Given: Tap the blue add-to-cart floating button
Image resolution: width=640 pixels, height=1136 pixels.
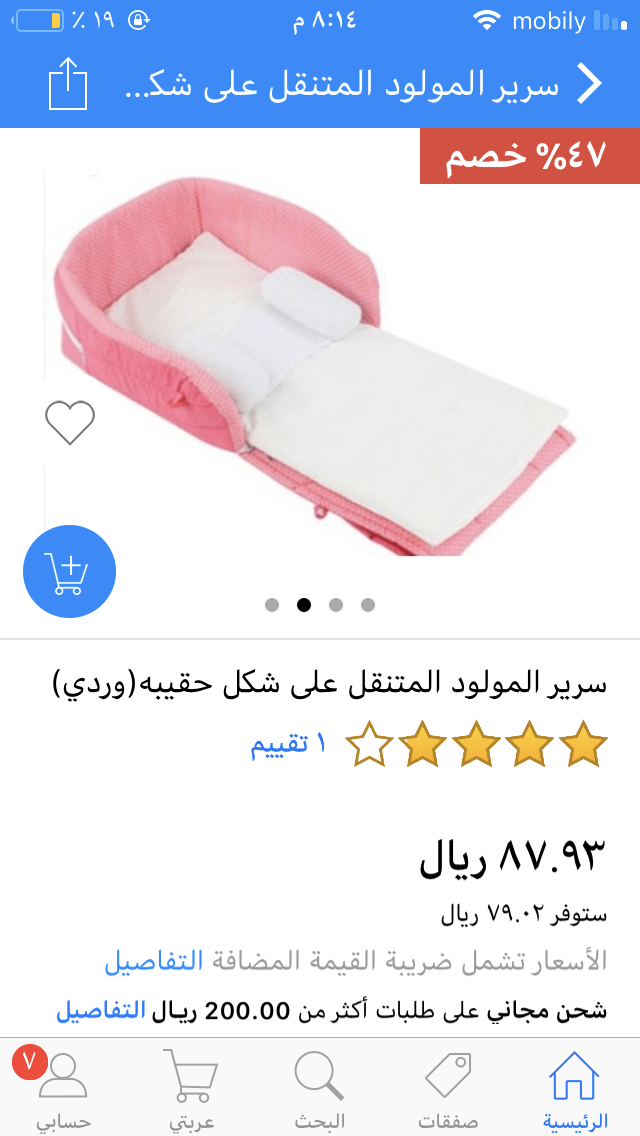Looking at the screenshot, I should click(x=69, y=571).
